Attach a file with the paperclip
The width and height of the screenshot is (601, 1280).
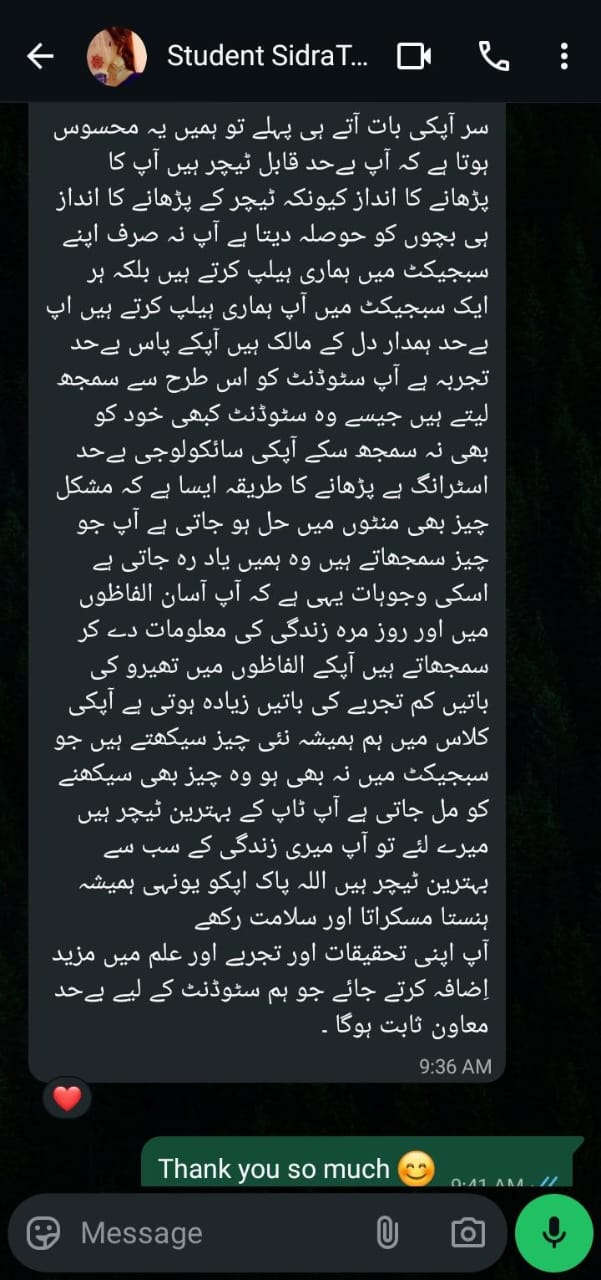[387, 1233]
